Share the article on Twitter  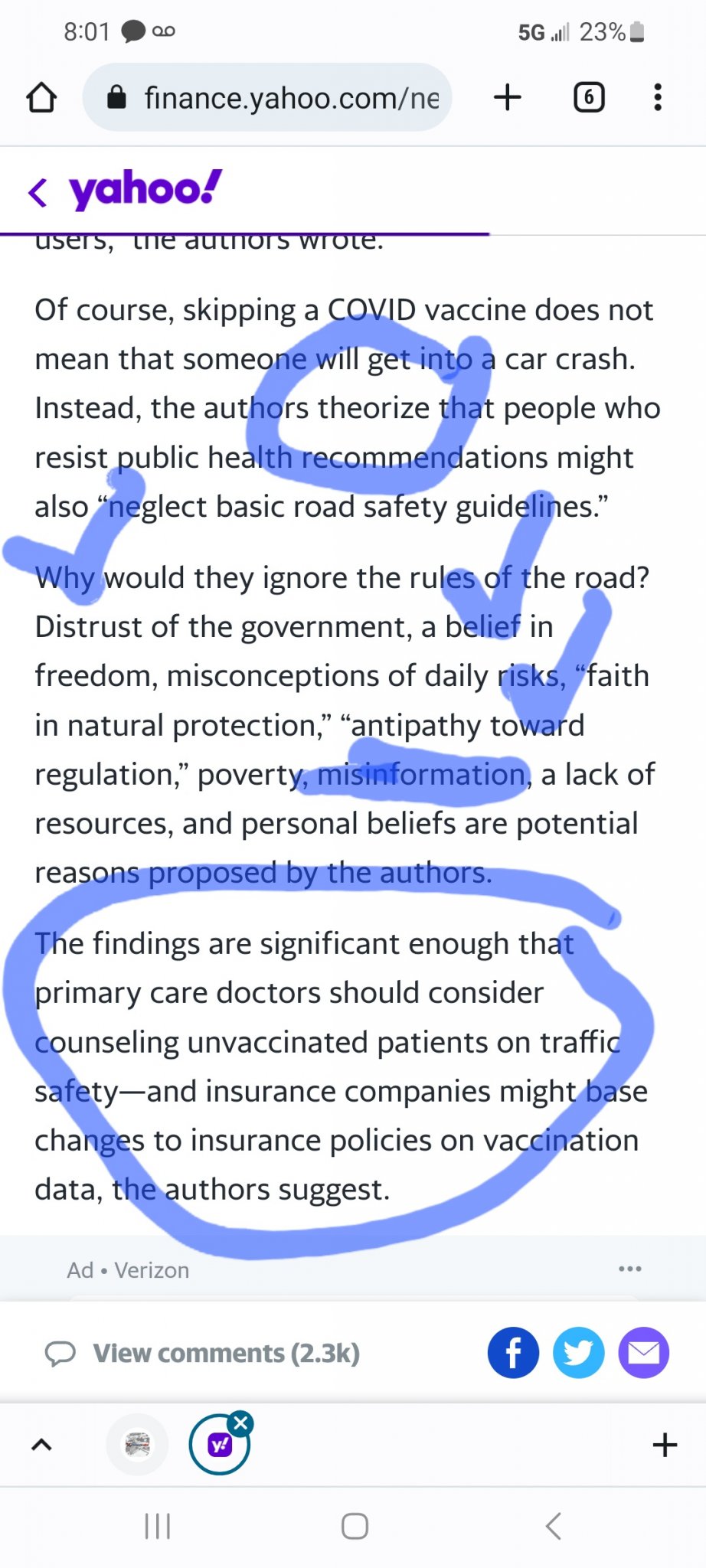pyautogui.click(x=578, y=1353)
